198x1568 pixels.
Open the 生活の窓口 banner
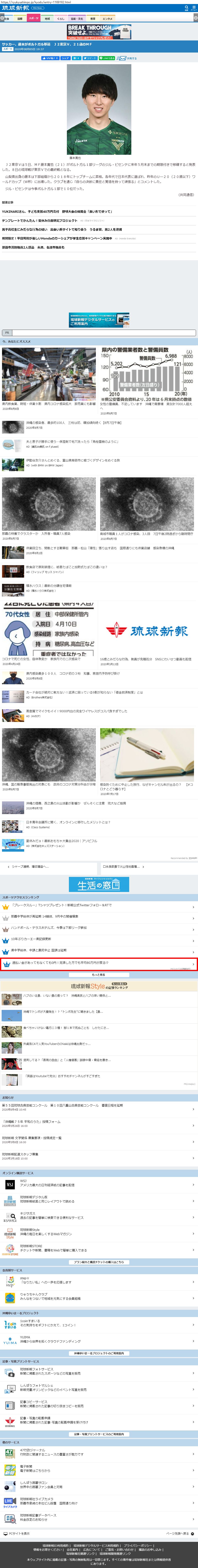tap(99, 884)
